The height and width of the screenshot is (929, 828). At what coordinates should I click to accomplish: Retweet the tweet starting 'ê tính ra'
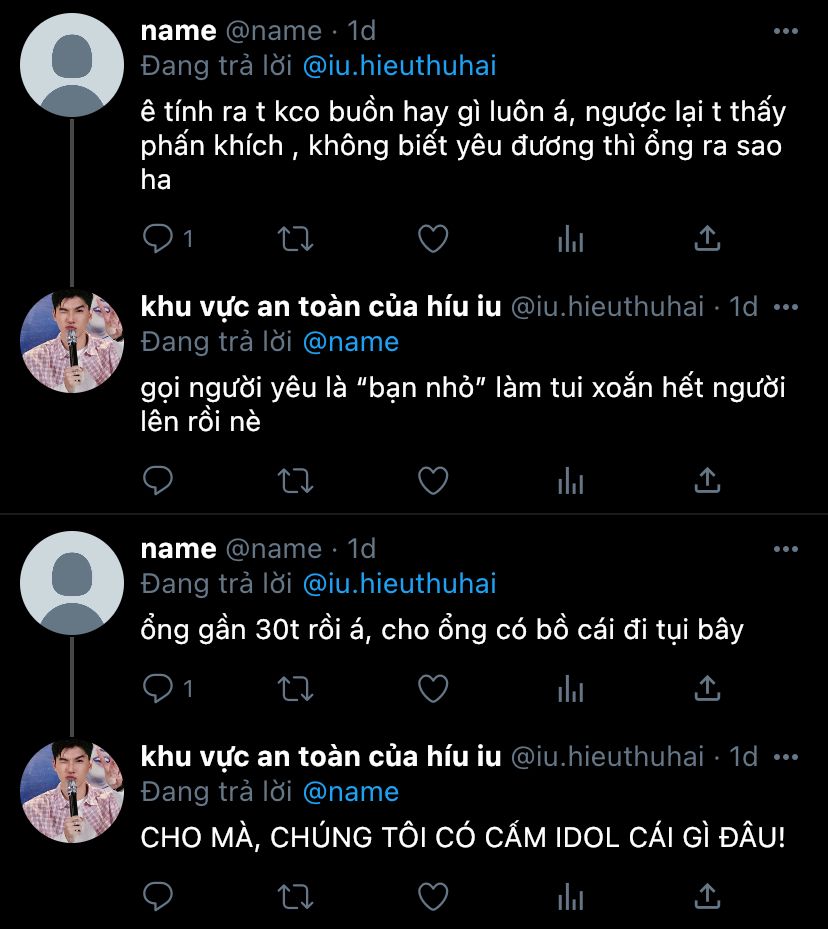tap(295, 238)
